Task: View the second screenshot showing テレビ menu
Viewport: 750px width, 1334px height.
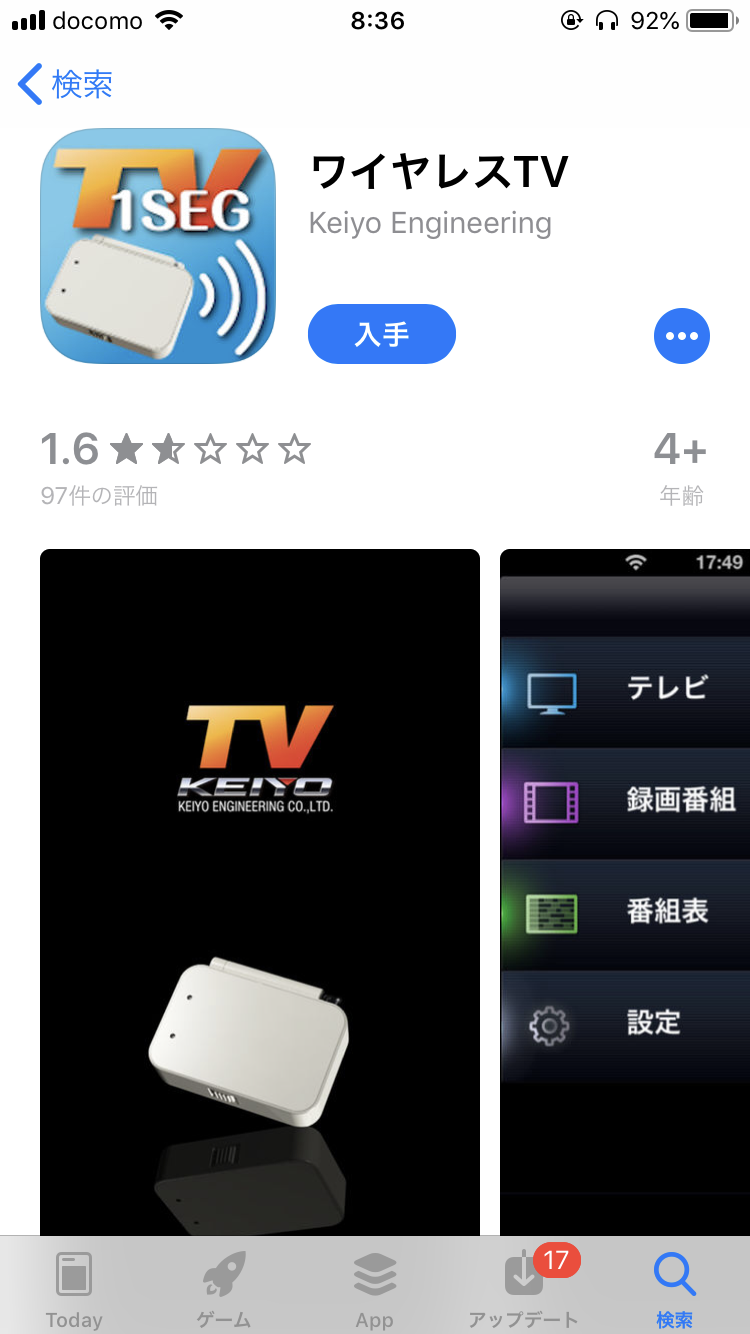Action: tap(625, 890)
